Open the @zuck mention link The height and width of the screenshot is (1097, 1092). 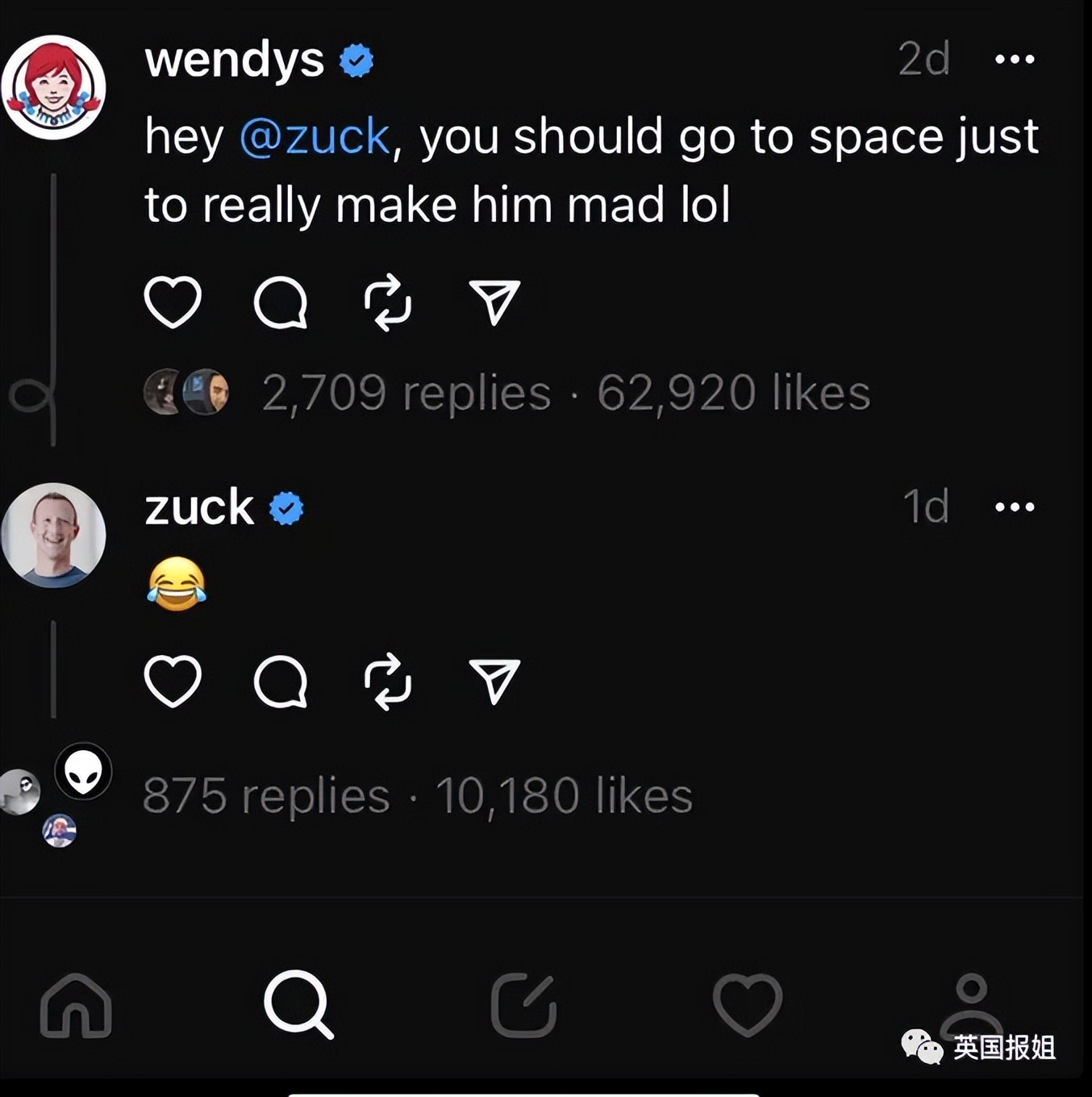[315, 136]
